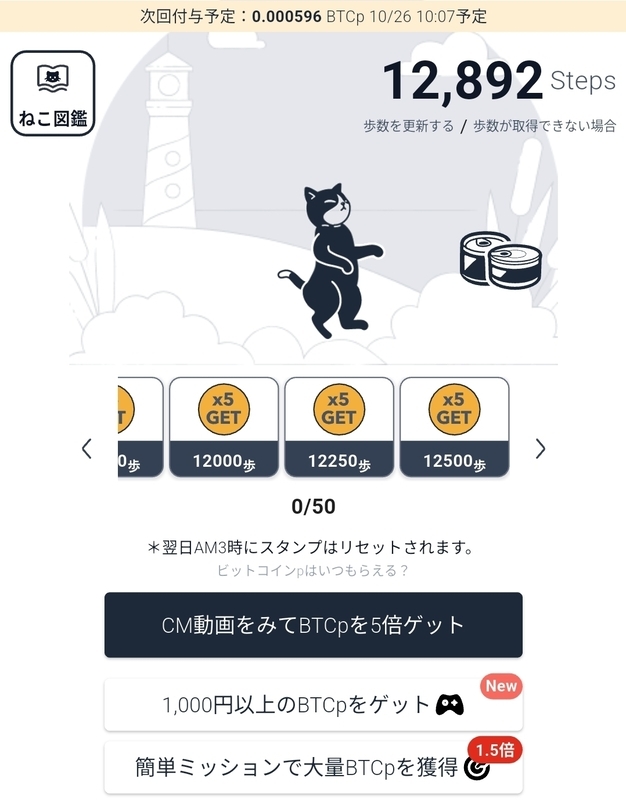626x800 pixels.
Task: Show next stamps with right arrow
Action: click(x=540, y=448)
